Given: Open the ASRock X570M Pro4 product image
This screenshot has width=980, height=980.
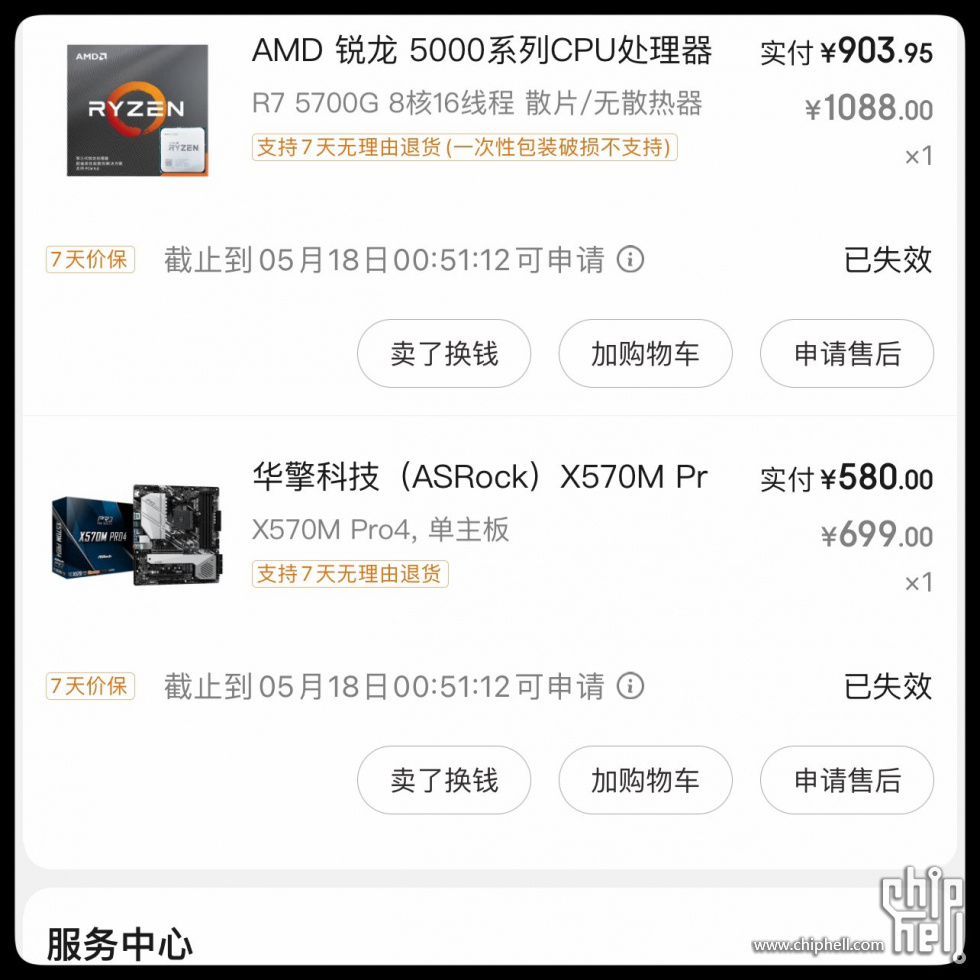Looking at the screenshot, I should (137, 536).
